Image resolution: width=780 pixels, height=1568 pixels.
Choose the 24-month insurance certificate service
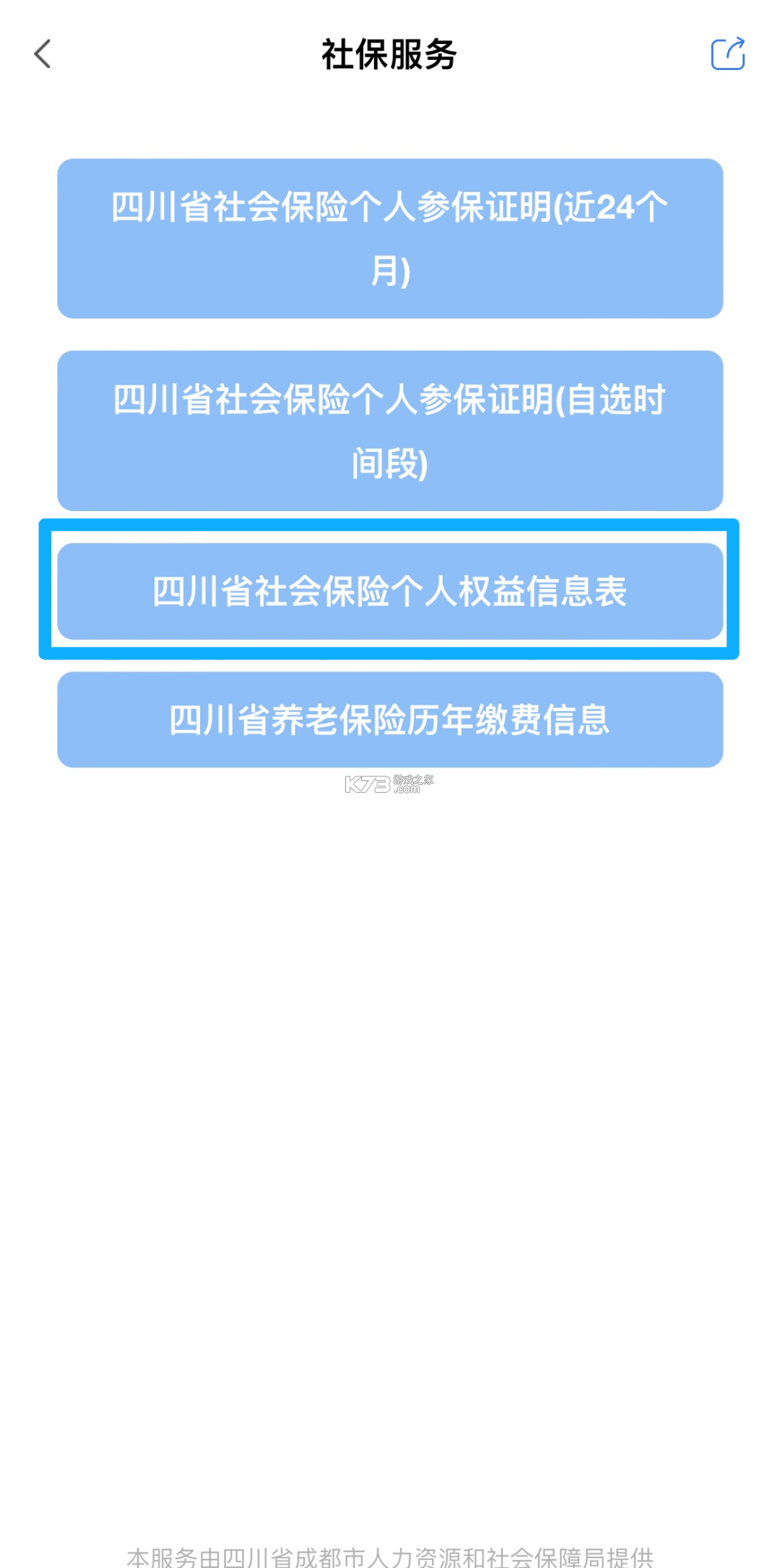390,236
